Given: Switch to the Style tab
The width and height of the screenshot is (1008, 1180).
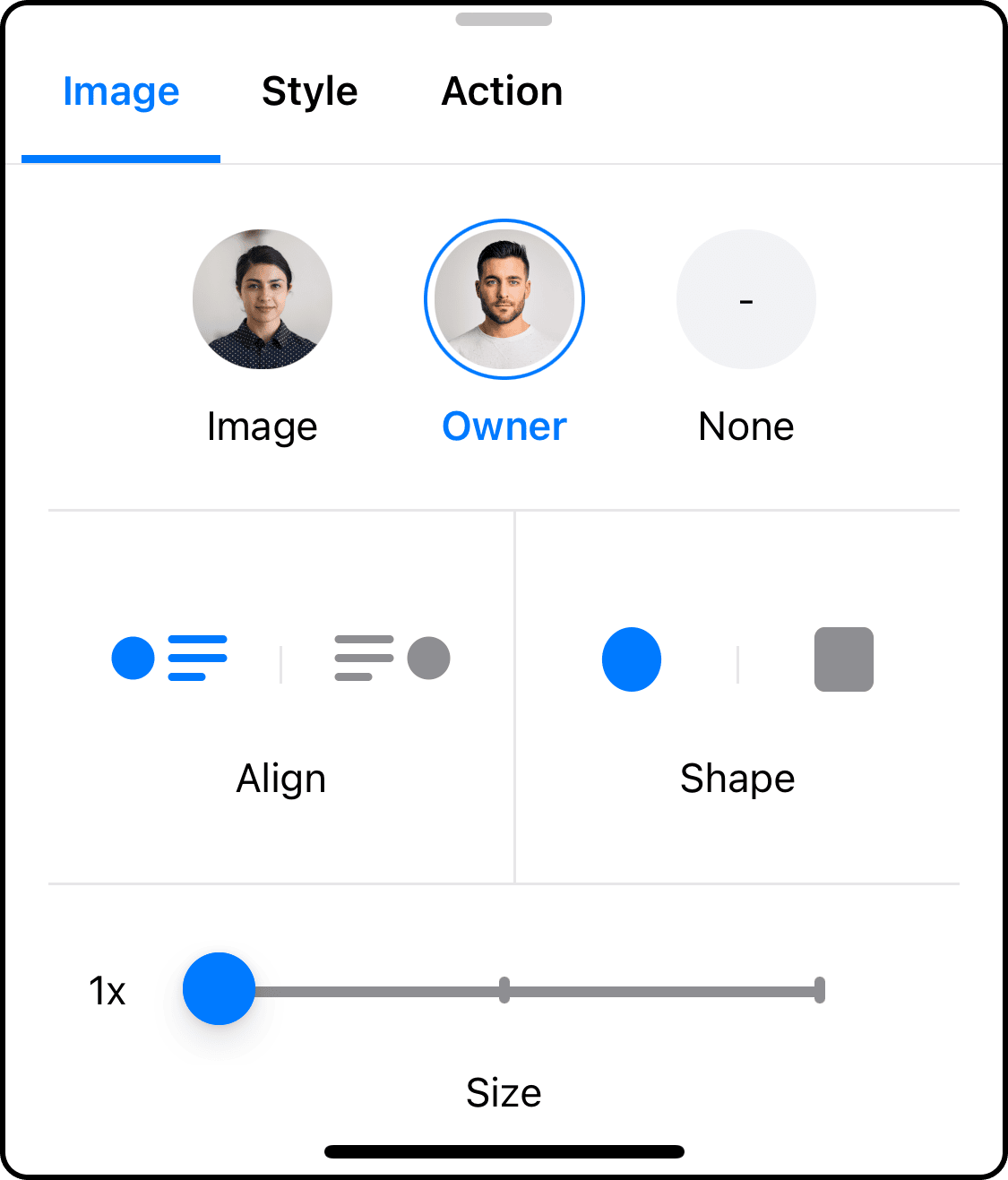Looking at the screenshot, I should [309, 91].
